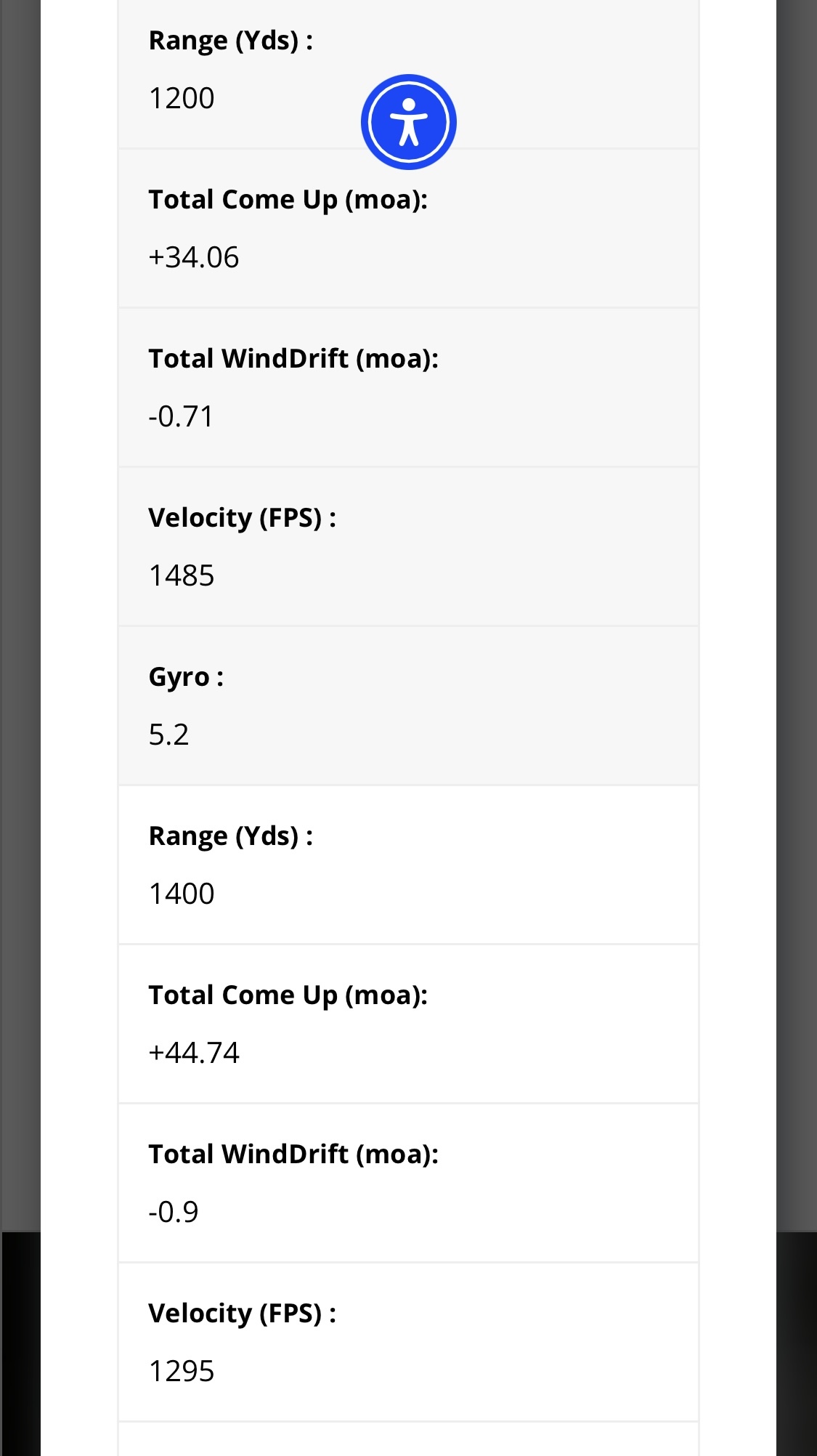Viewport: 817px width, 1456px height.
Task: Open the accessibility options button
Action: click(408, 122)
